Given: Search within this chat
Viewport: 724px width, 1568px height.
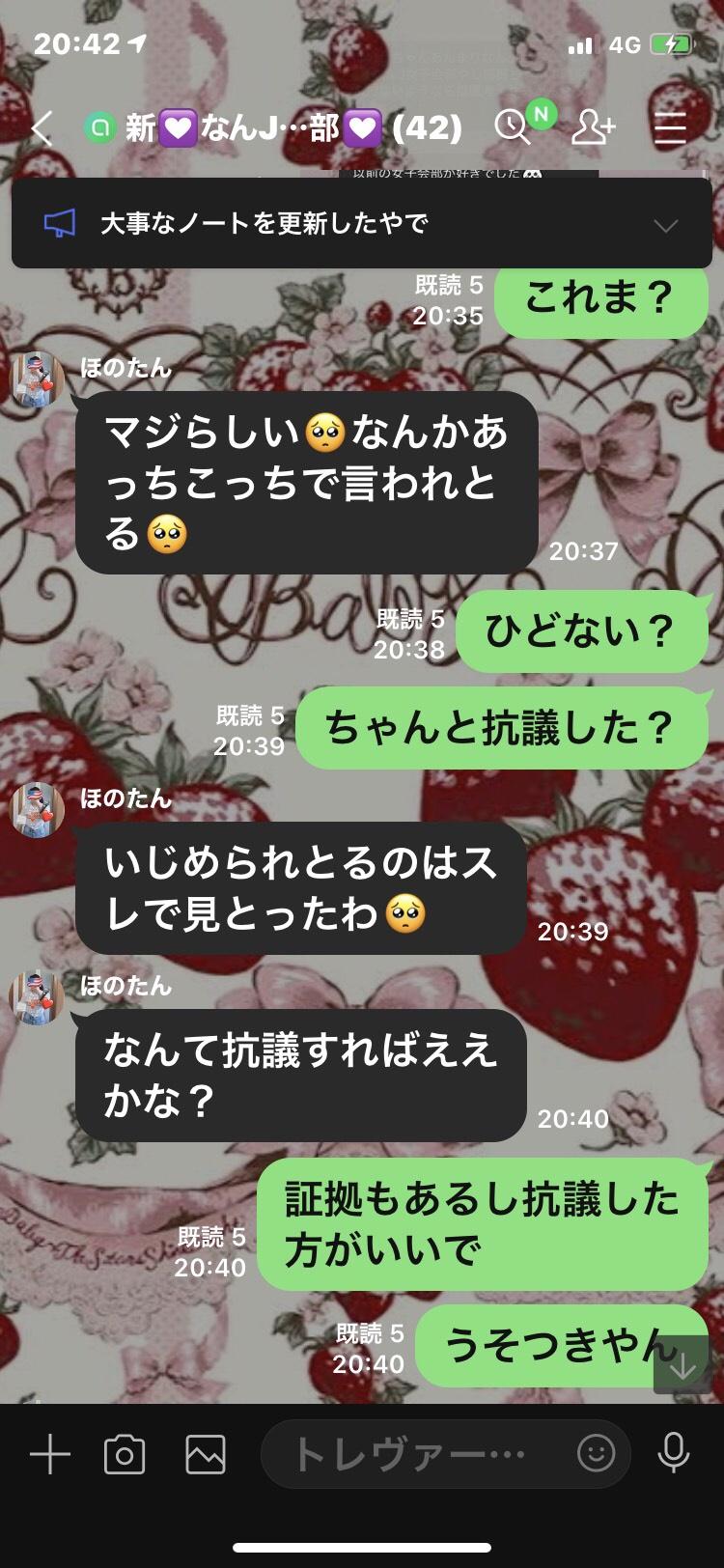Looking at the screenshot, I should point(513,126).
